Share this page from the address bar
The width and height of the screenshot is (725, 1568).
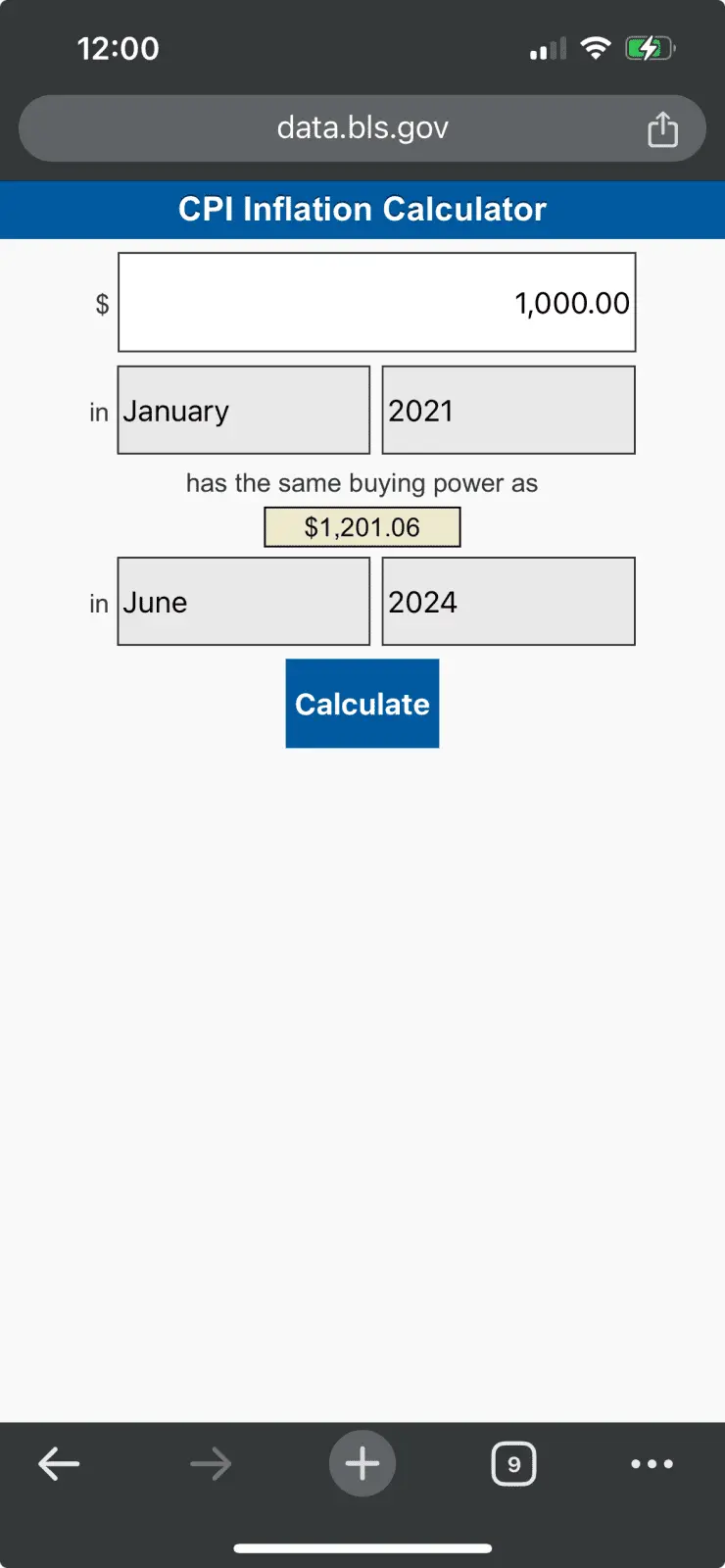(662, 128)
